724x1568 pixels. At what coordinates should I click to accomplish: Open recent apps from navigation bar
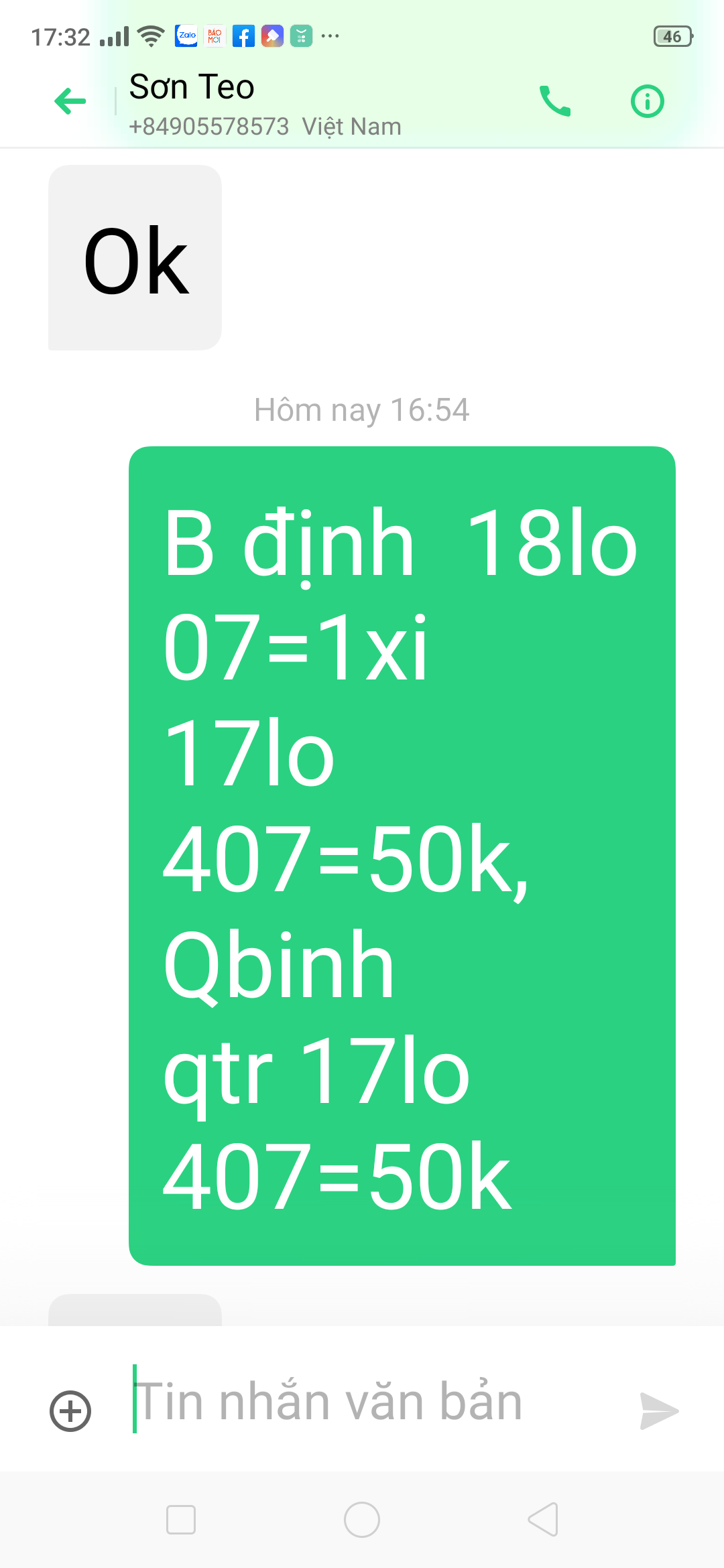coord(181,1520)
